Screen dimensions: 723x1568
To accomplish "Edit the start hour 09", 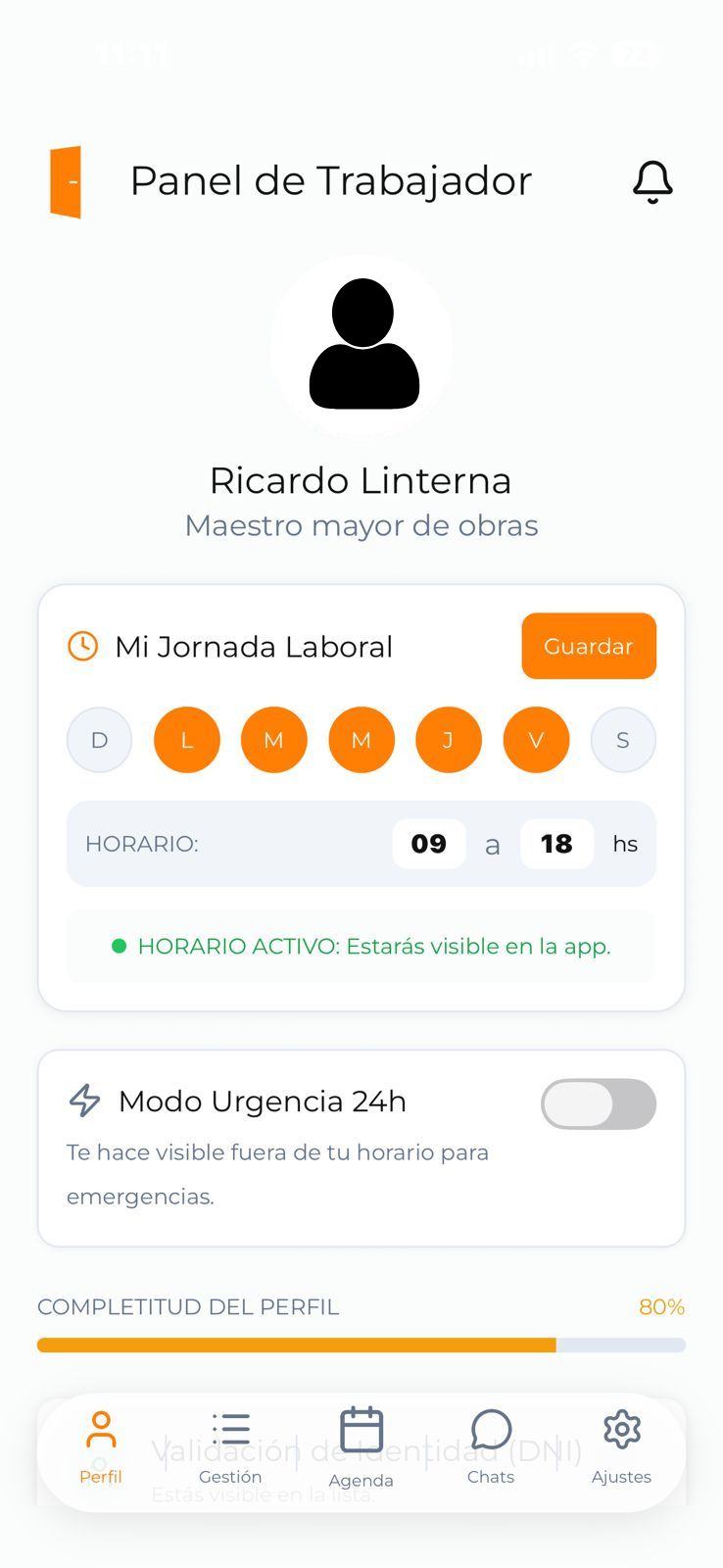I will [x=429, y=844].
